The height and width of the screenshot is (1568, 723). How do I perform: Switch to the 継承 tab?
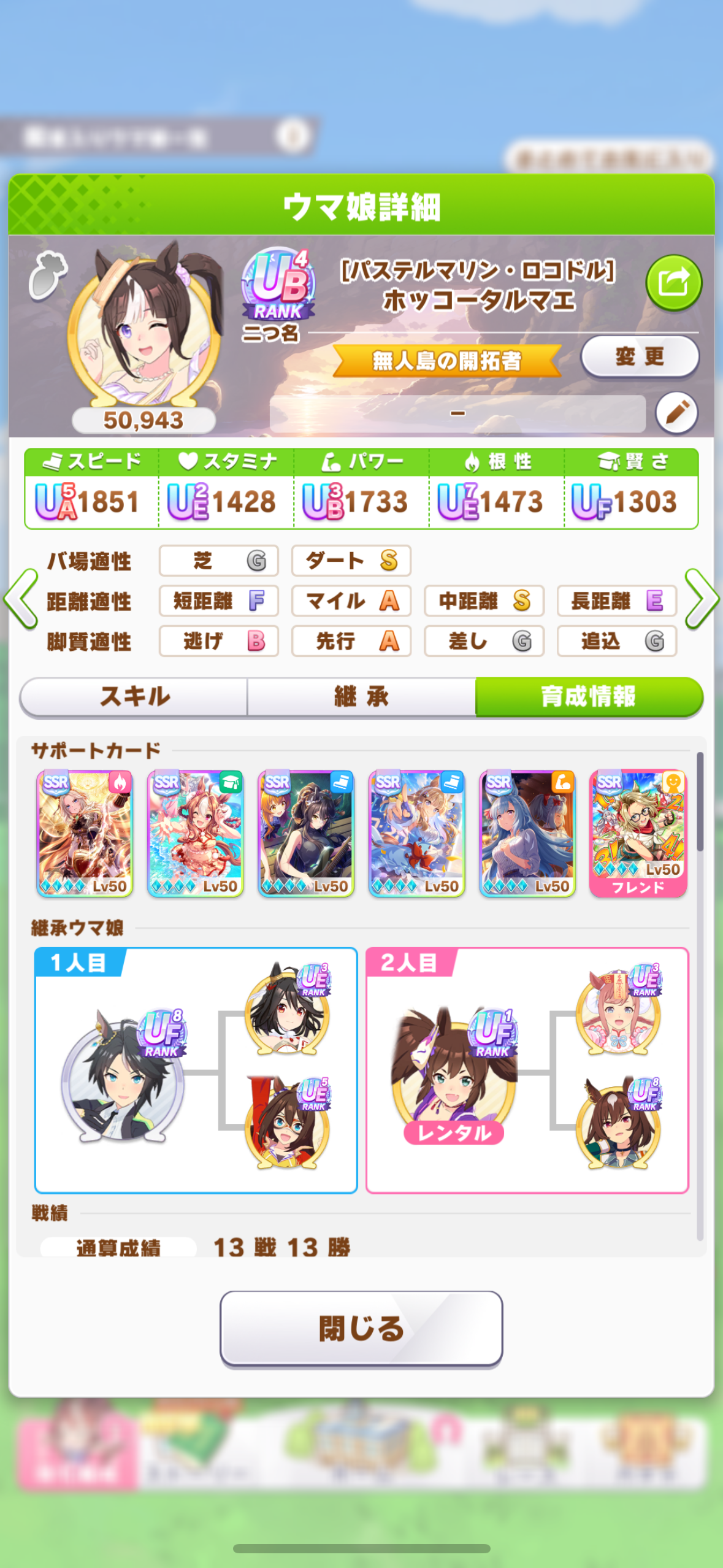(361, 697)
